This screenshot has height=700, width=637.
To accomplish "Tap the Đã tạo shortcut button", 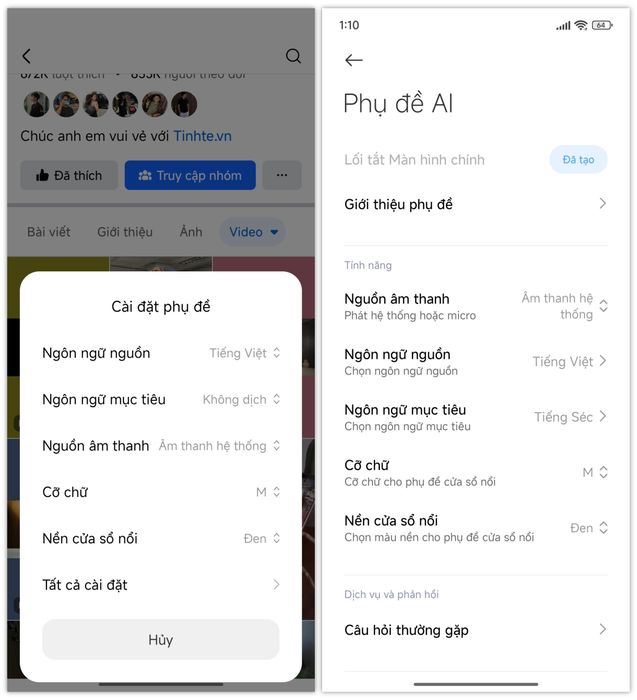I will pos(577,160).
